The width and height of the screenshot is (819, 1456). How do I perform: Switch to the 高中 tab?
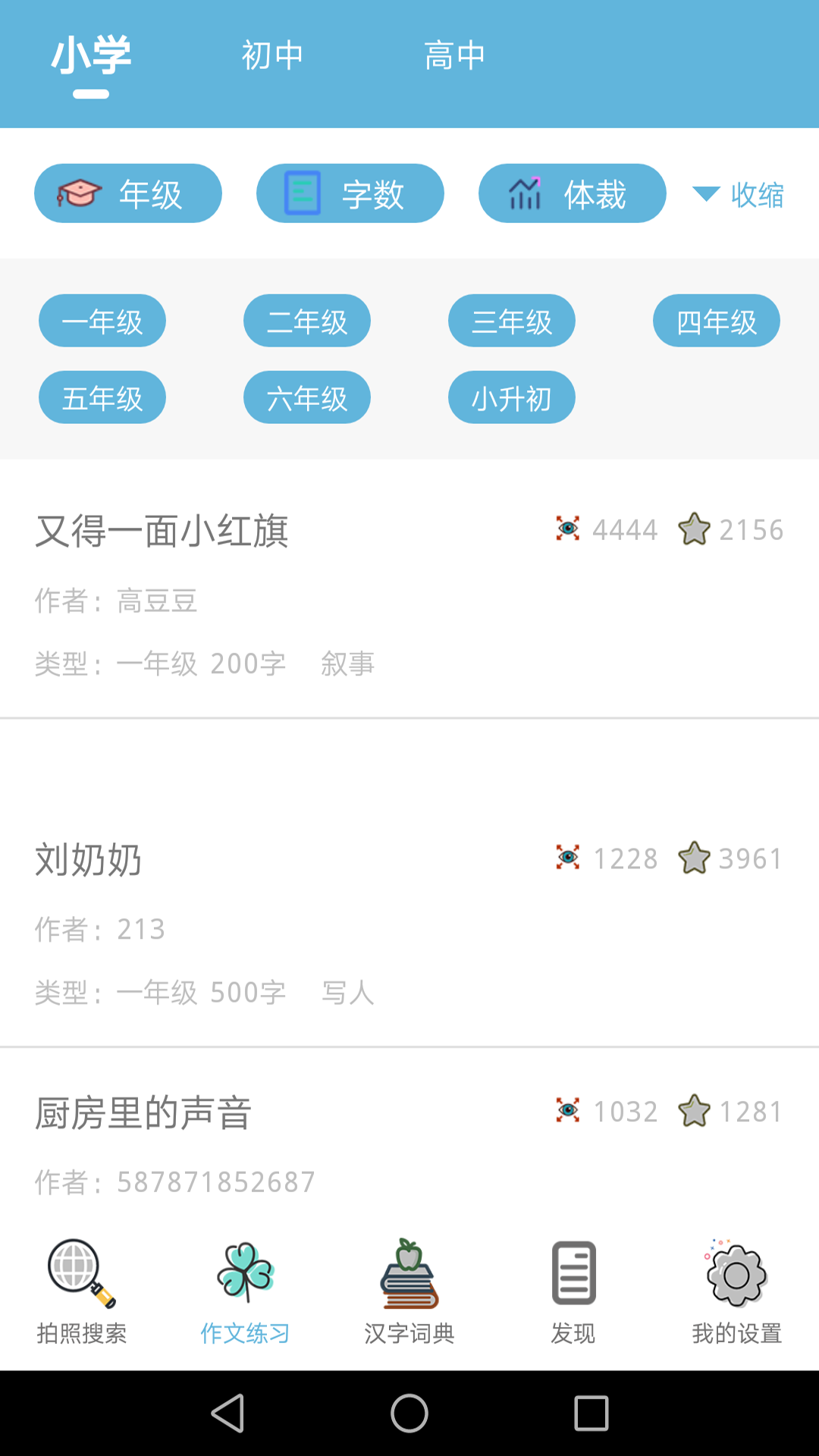[x=454, y=55]
